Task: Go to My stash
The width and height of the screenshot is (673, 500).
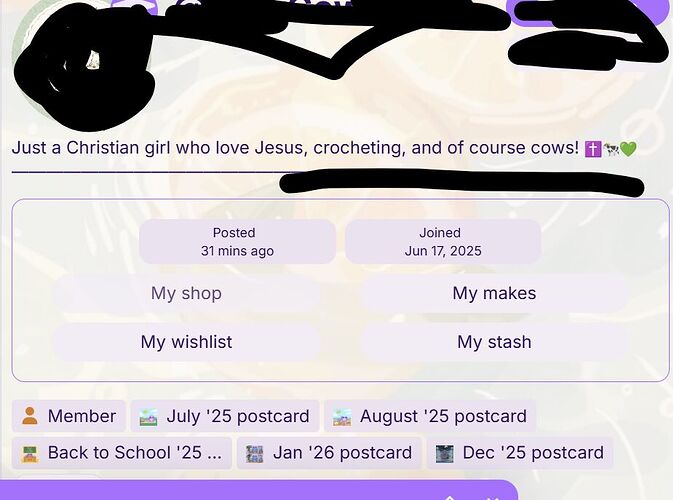Action: point(494,342)
